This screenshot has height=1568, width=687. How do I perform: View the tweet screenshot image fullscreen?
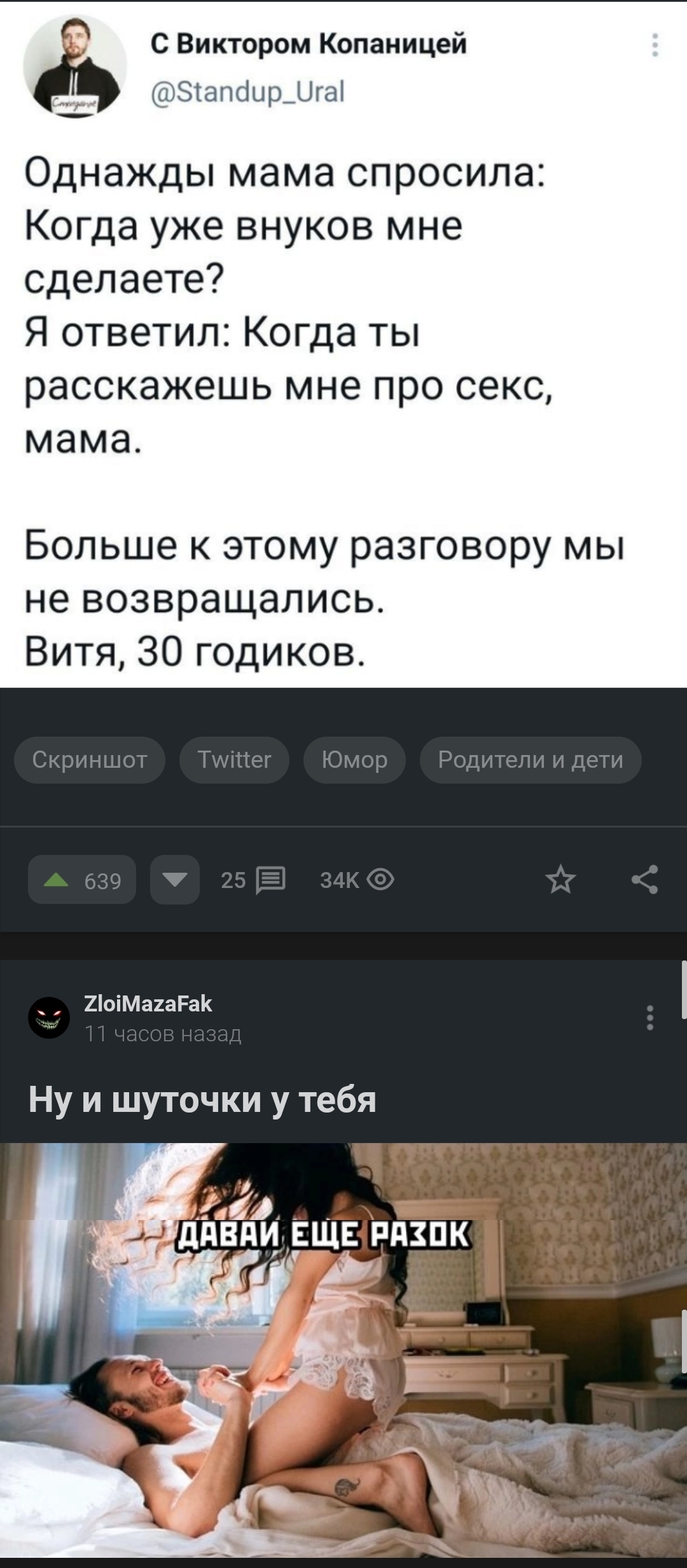(343, 343)
